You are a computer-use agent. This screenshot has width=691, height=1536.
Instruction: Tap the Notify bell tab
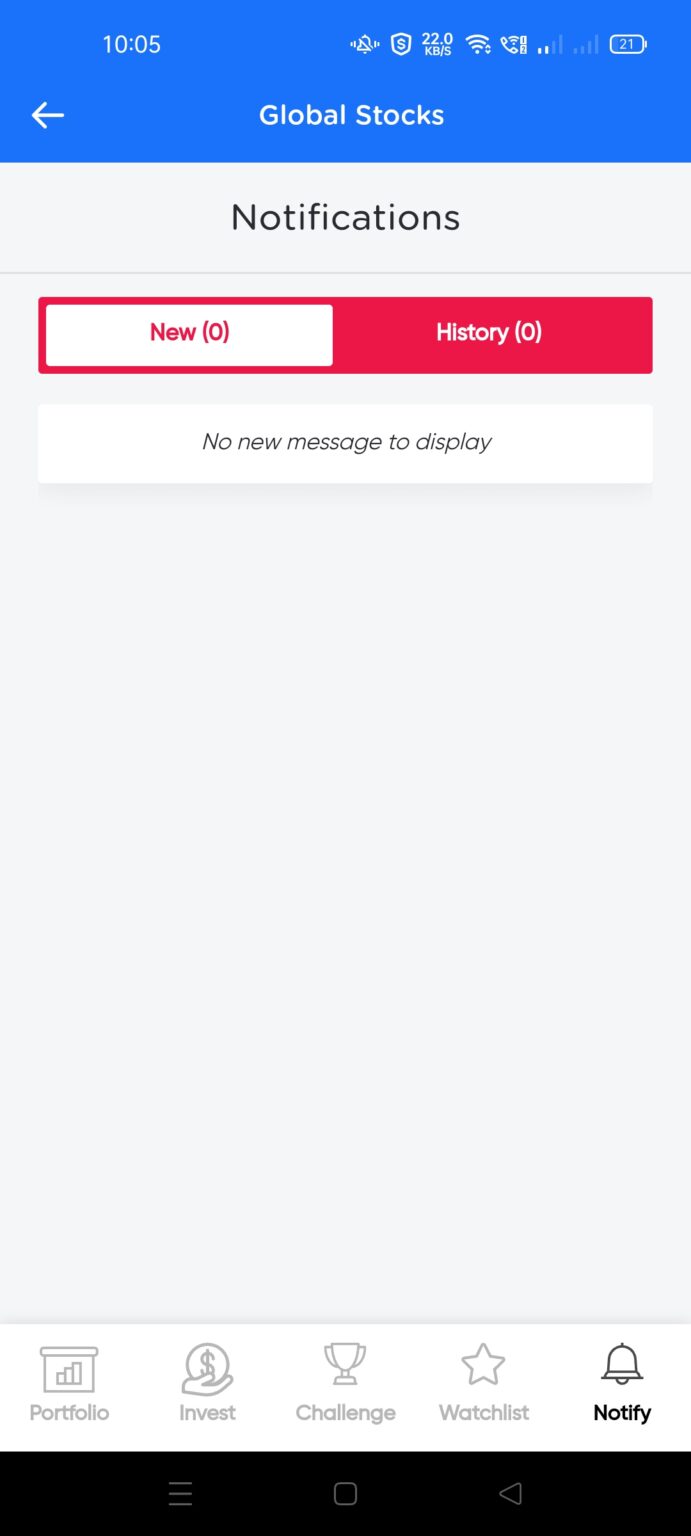coord(622,1385)
